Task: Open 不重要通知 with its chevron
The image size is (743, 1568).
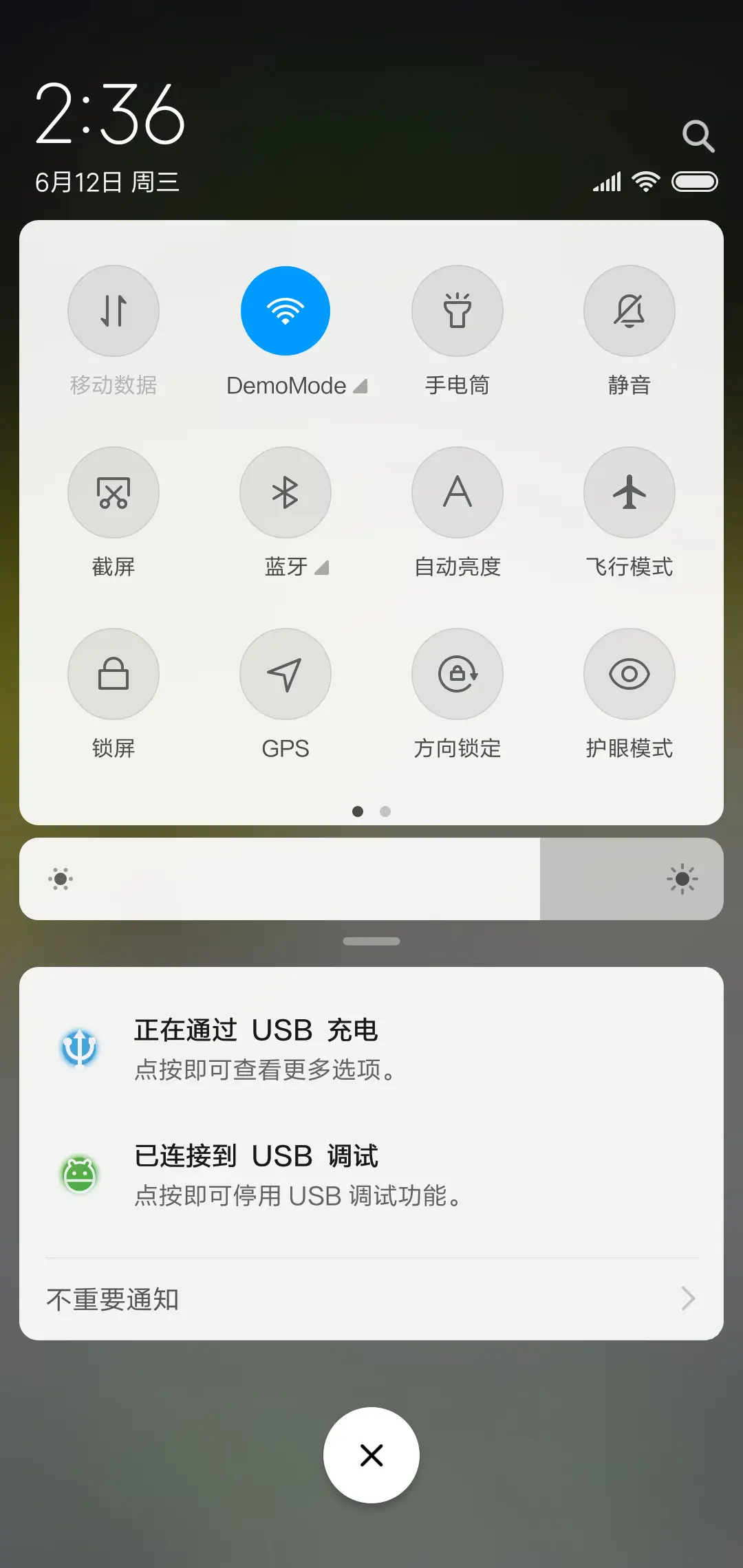Action: [x=689, y=1298]
